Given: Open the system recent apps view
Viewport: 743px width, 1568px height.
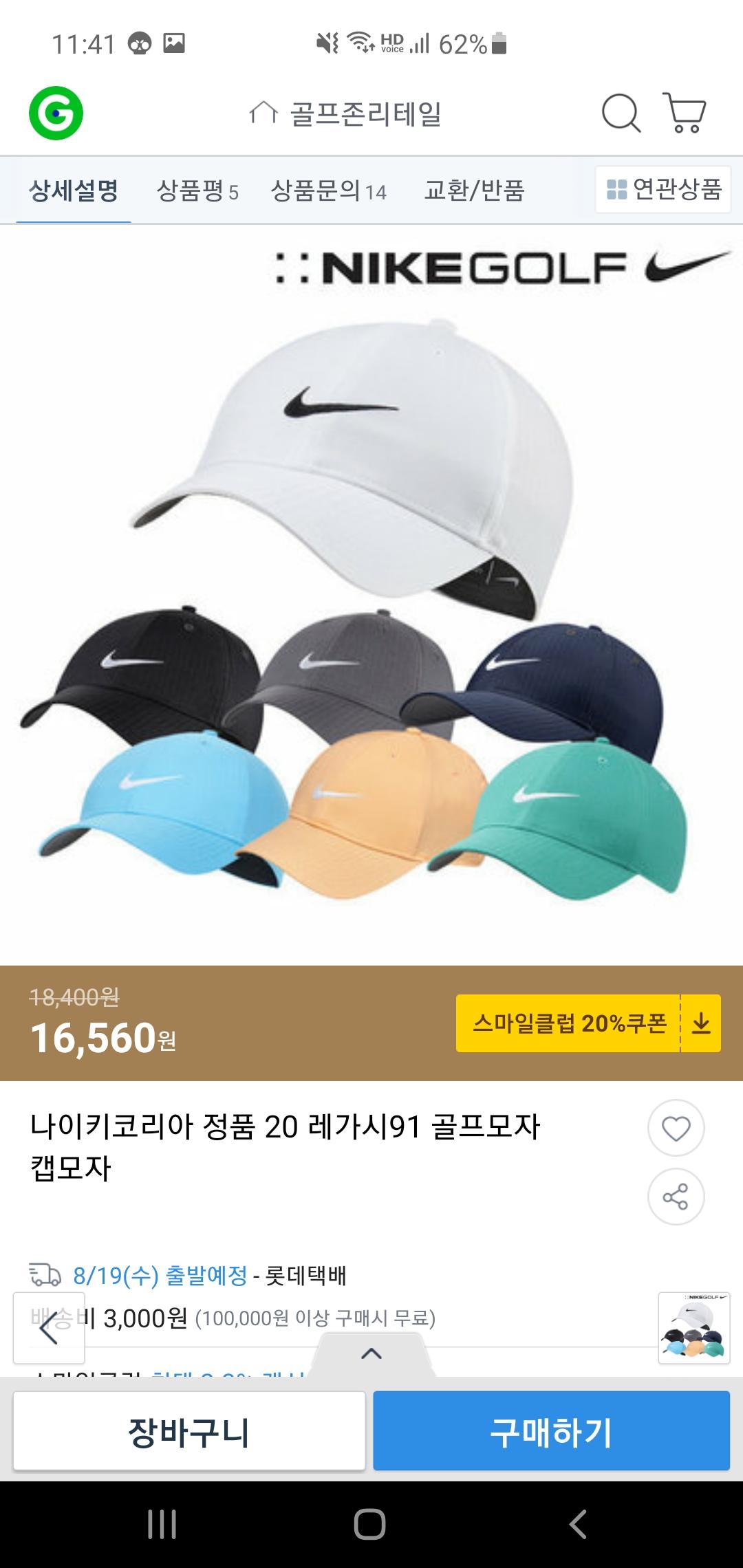Looking at the screenshot, I should [162, 1525].
